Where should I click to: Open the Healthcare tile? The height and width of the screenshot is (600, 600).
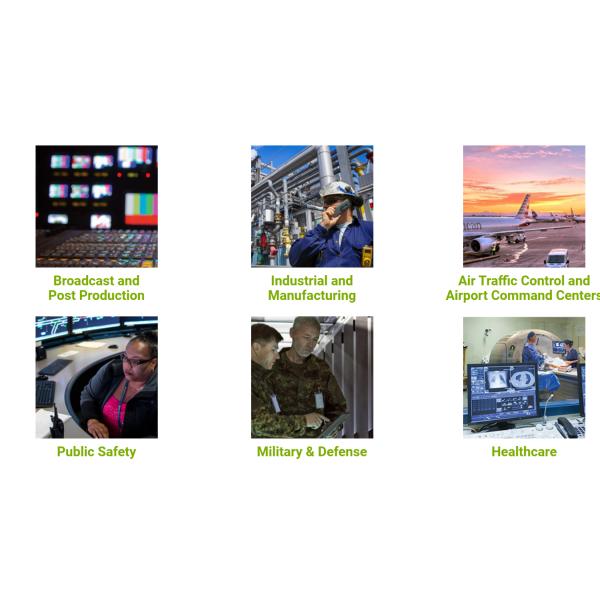coord(524,377)
